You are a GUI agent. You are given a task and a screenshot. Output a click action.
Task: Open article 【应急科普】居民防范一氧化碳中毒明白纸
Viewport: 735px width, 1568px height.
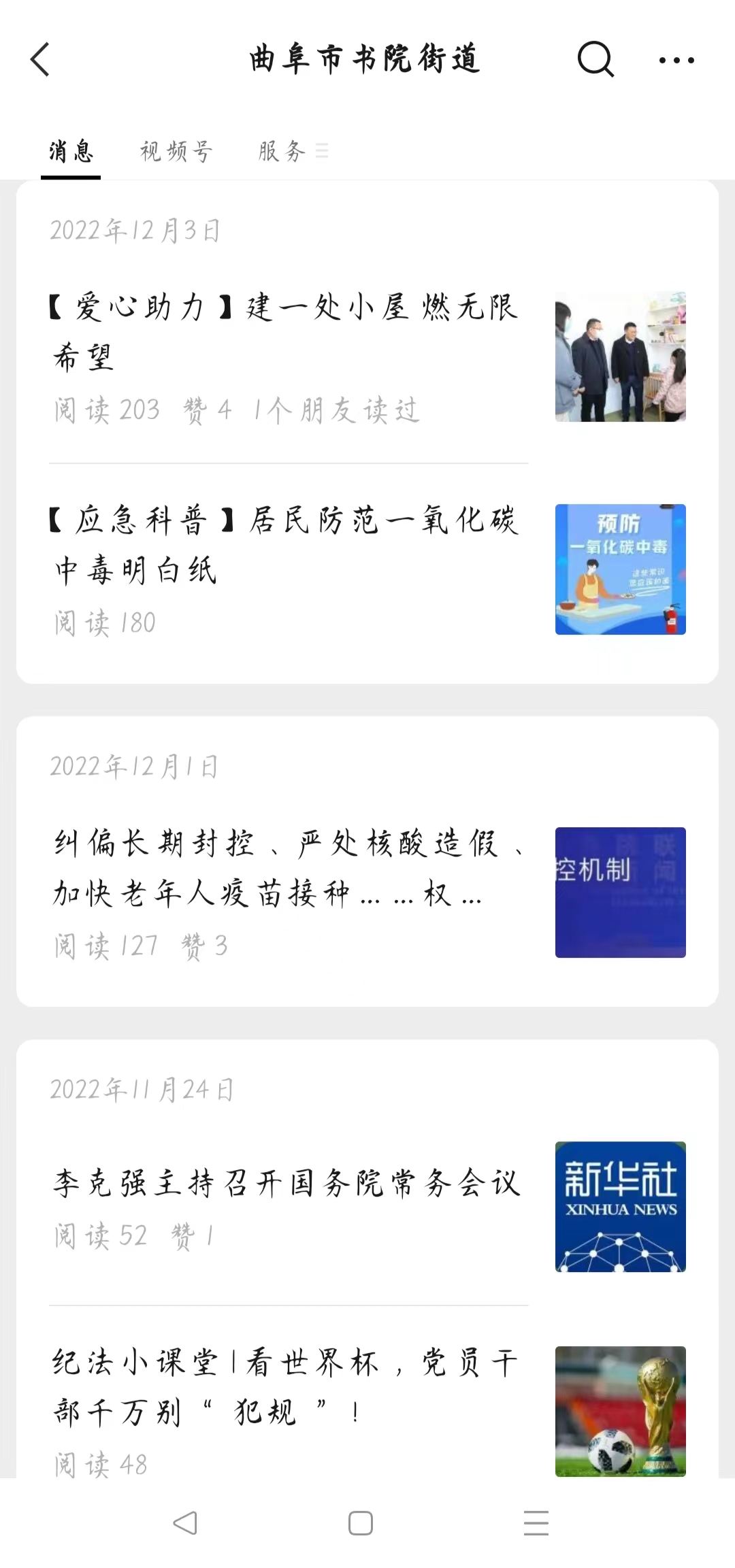click(367, 570)
